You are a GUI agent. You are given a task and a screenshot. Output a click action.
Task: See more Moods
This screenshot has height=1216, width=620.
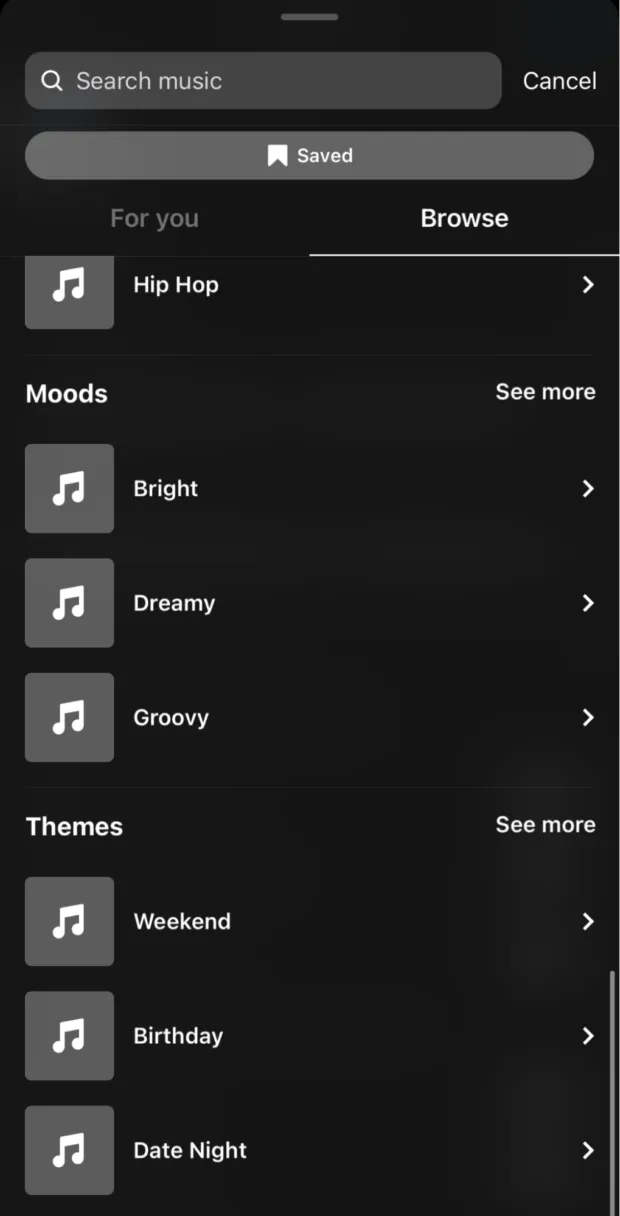tap(545, 392)
